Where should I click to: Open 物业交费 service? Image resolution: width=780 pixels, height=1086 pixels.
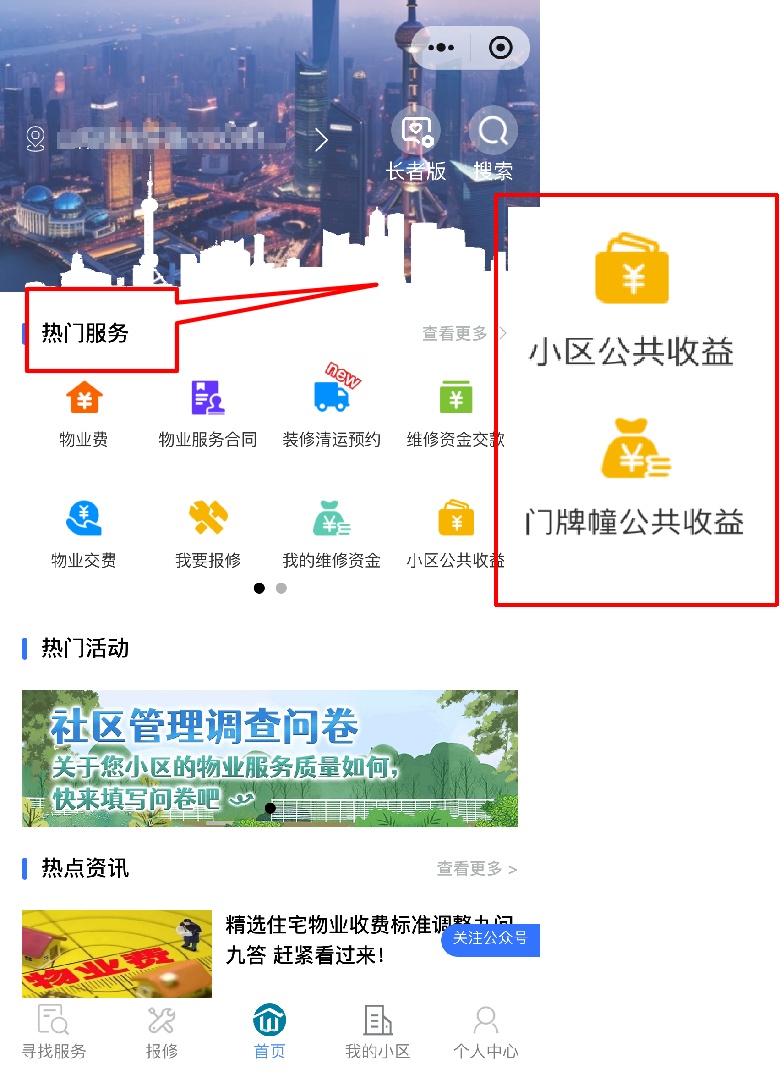coord(84,534)
